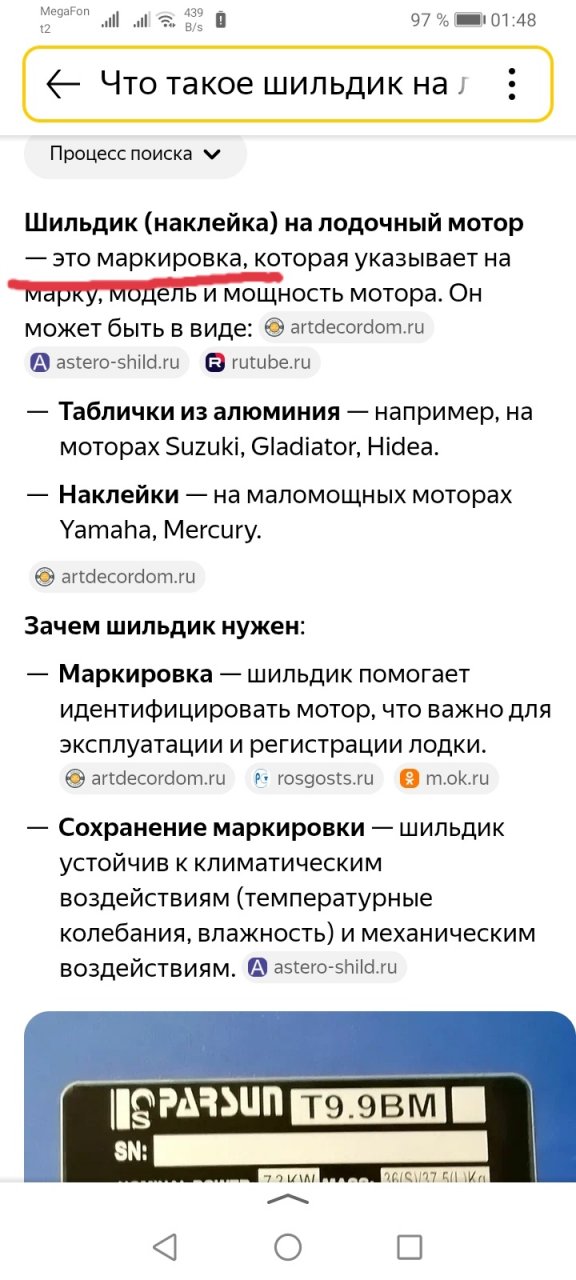
Task: Tap the search query field
Action: point(285,85)
